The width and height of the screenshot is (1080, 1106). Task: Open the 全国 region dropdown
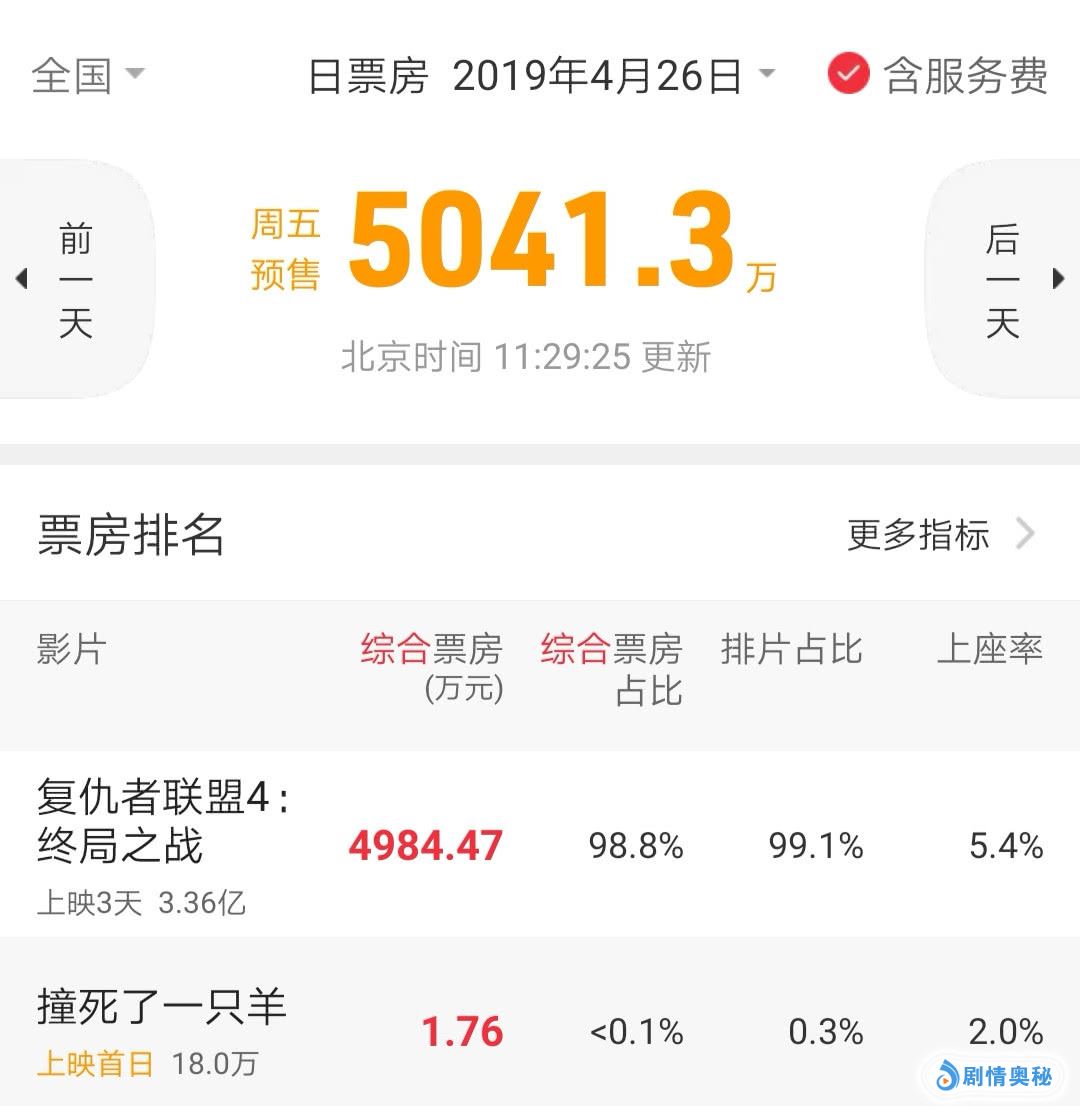pyautogui.click(x=88, y=76)
